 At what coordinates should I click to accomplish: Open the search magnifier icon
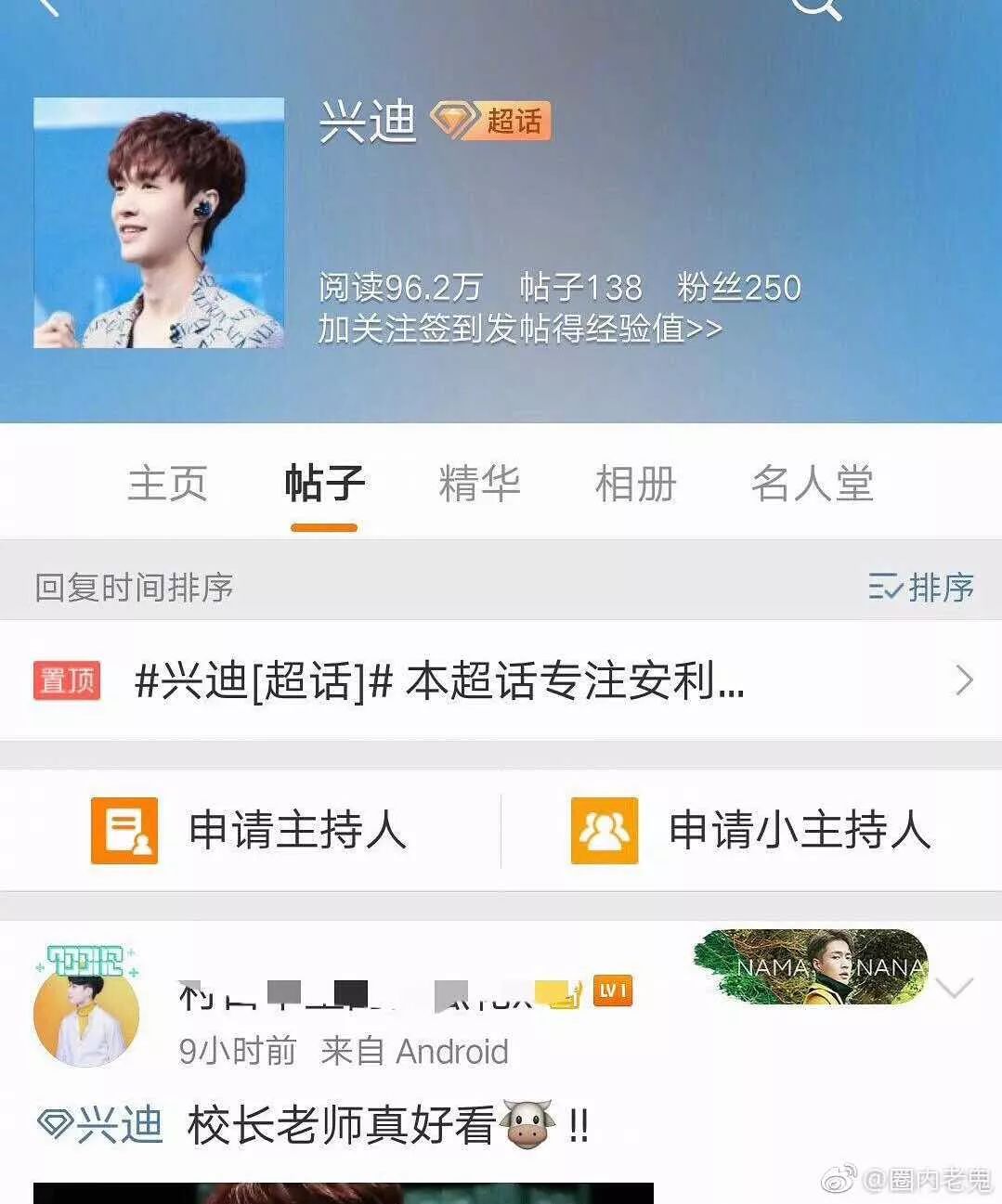(x=815, y=7)
